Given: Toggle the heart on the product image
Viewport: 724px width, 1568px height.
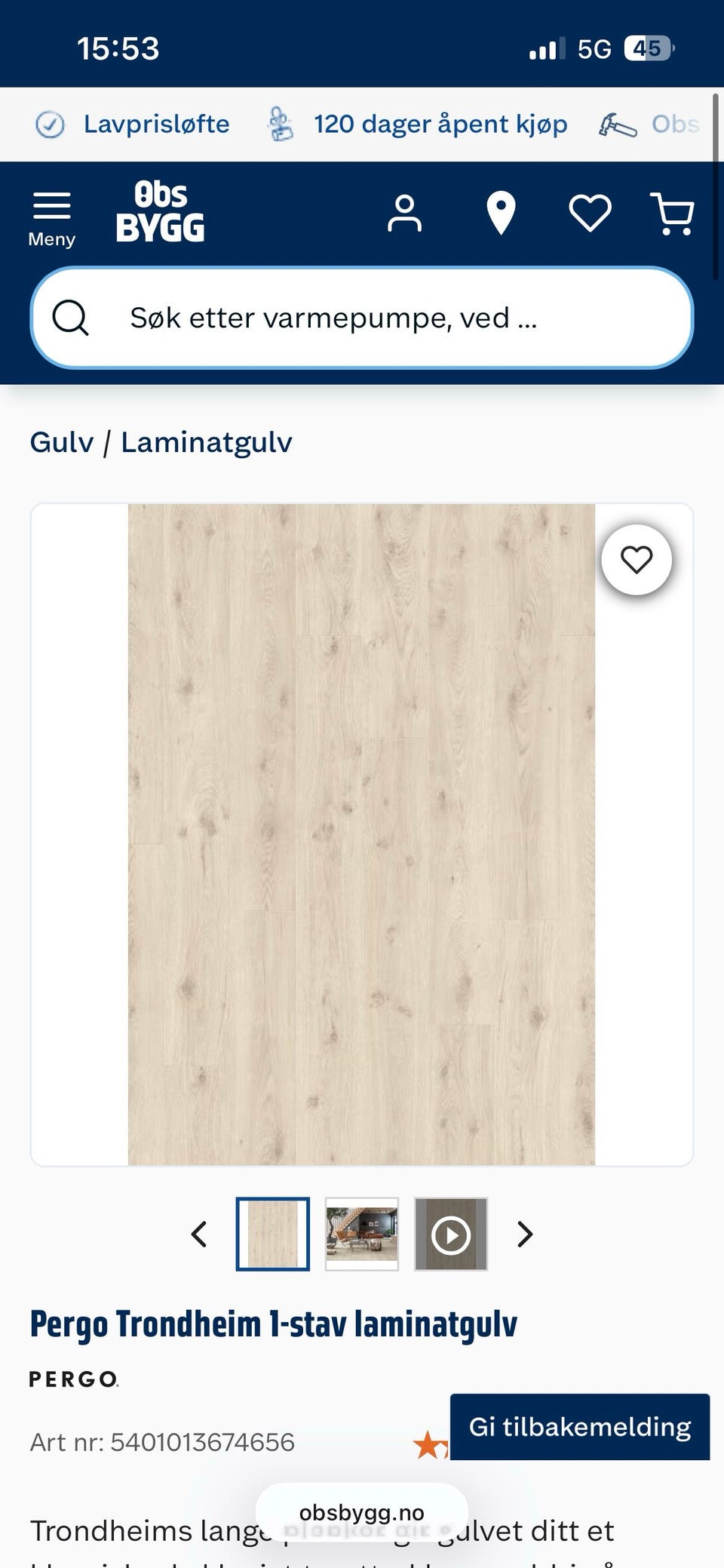Looking at the screenshot, I should point(637,558).
